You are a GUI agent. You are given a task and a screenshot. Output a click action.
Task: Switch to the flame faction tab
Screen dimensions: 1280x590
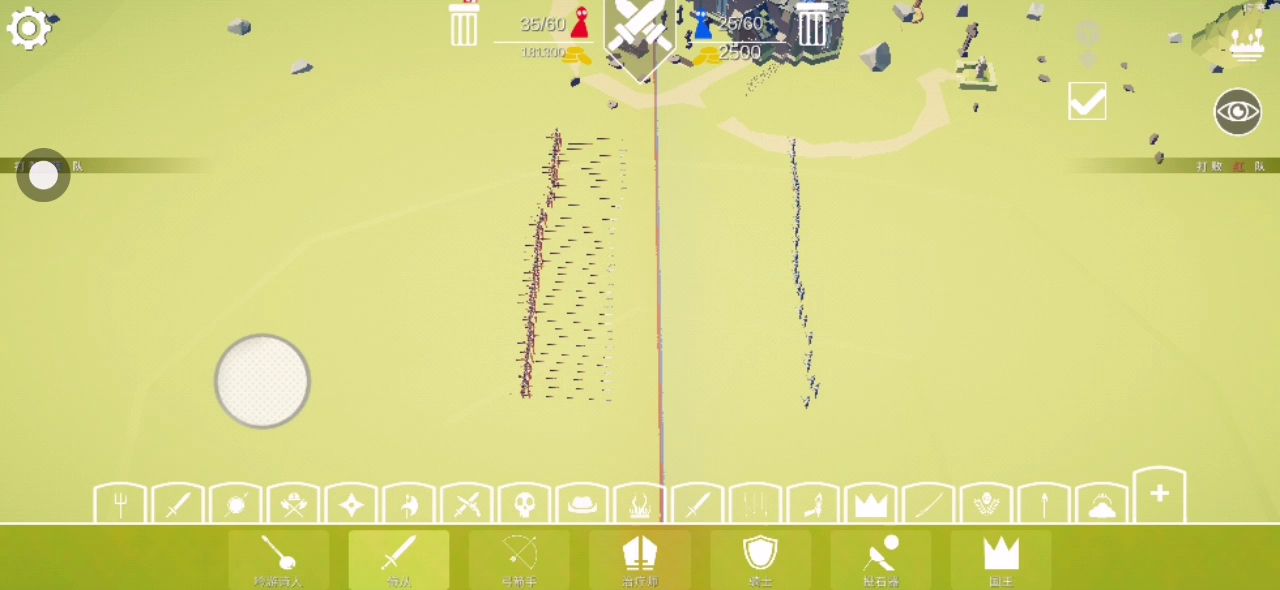(640, 505)
